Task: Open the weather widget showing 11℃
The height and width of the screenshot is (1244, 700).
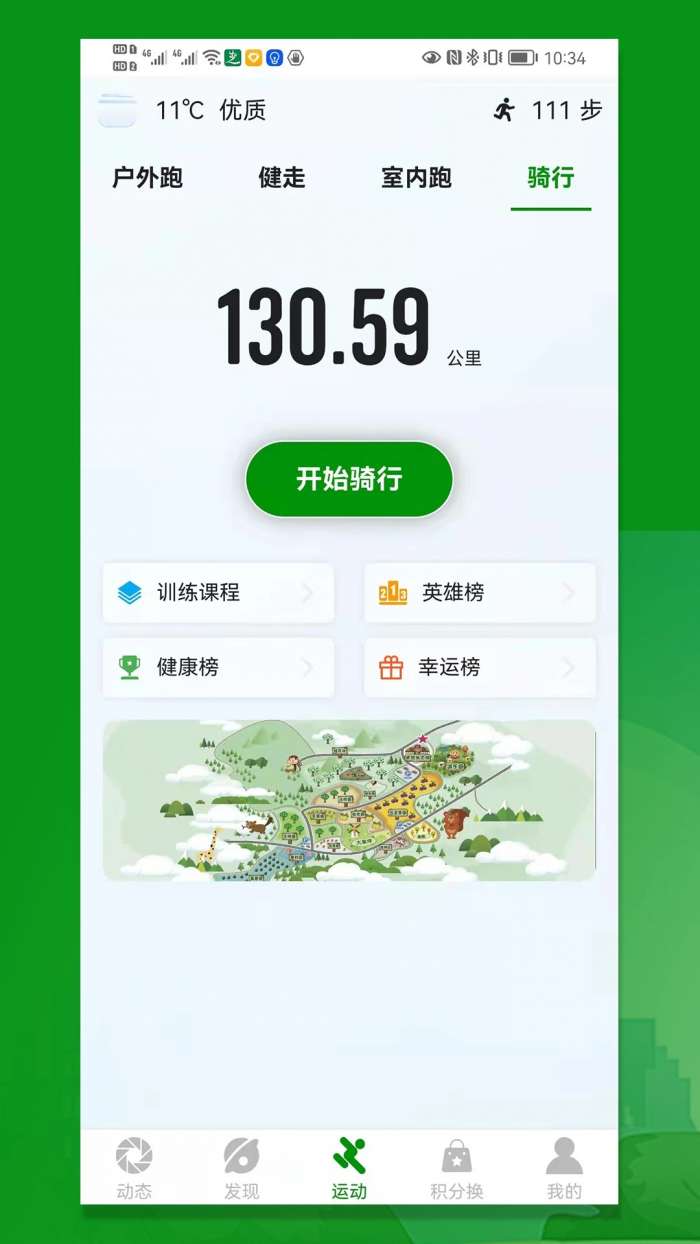Action: coord(185,110)
